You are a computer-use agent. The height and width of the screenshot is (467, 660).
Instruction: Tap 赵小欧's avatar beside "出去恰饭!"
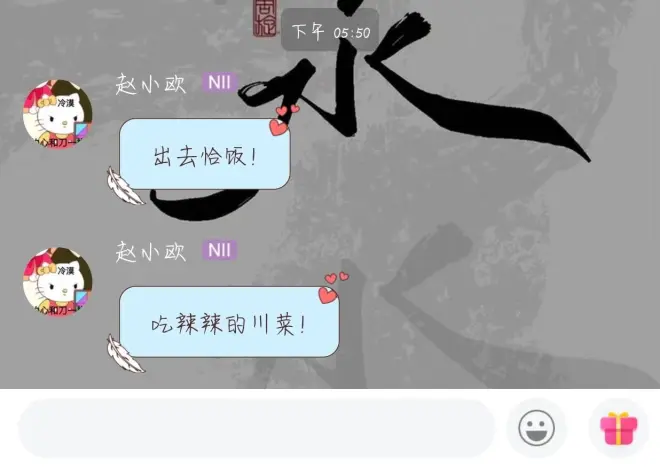tap(57, 115)
